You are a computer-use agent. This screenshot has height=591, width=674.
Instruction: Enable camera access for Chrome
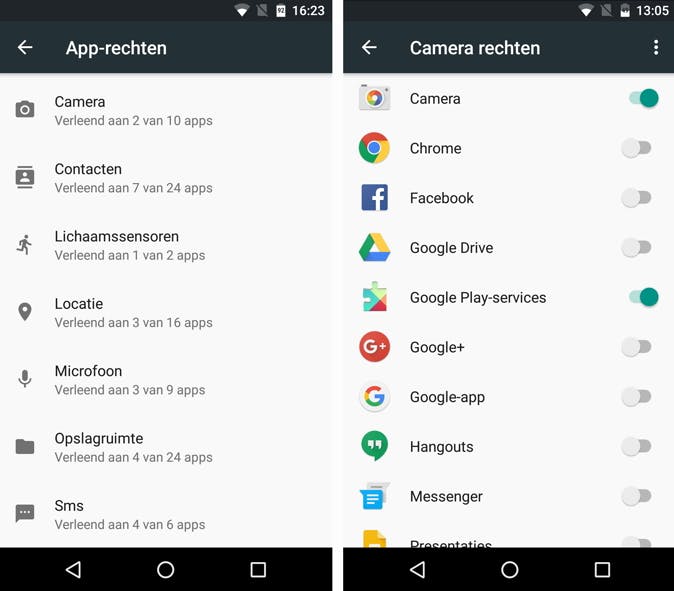point(637,148)
